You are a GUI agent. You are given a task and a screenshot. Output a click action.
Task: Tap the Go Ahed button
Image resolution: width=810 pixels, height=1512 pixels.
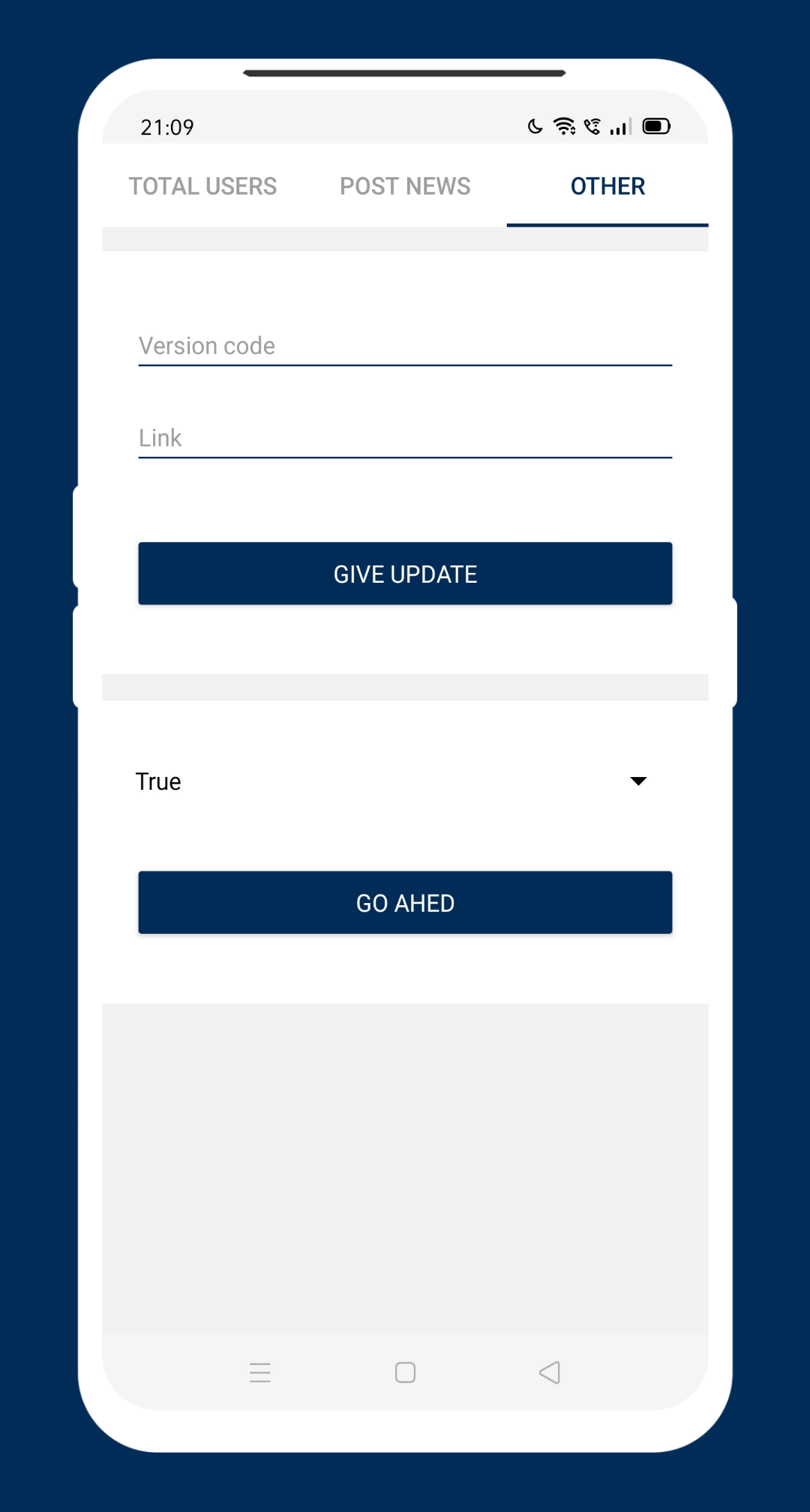point(405,902)
